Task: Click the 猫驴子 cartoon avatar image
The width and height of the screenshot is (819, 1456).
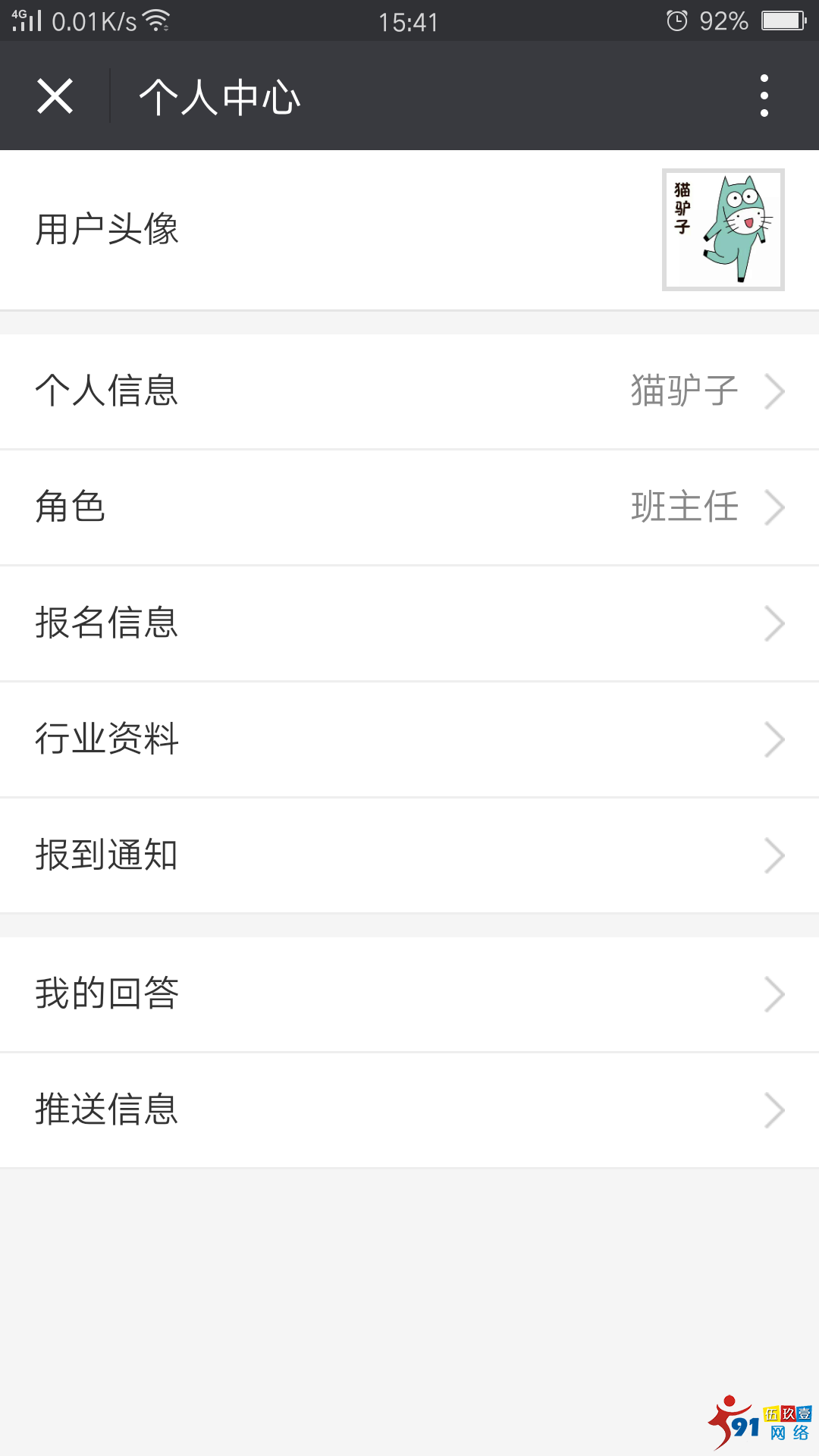Action: click(x=723, y=230)
